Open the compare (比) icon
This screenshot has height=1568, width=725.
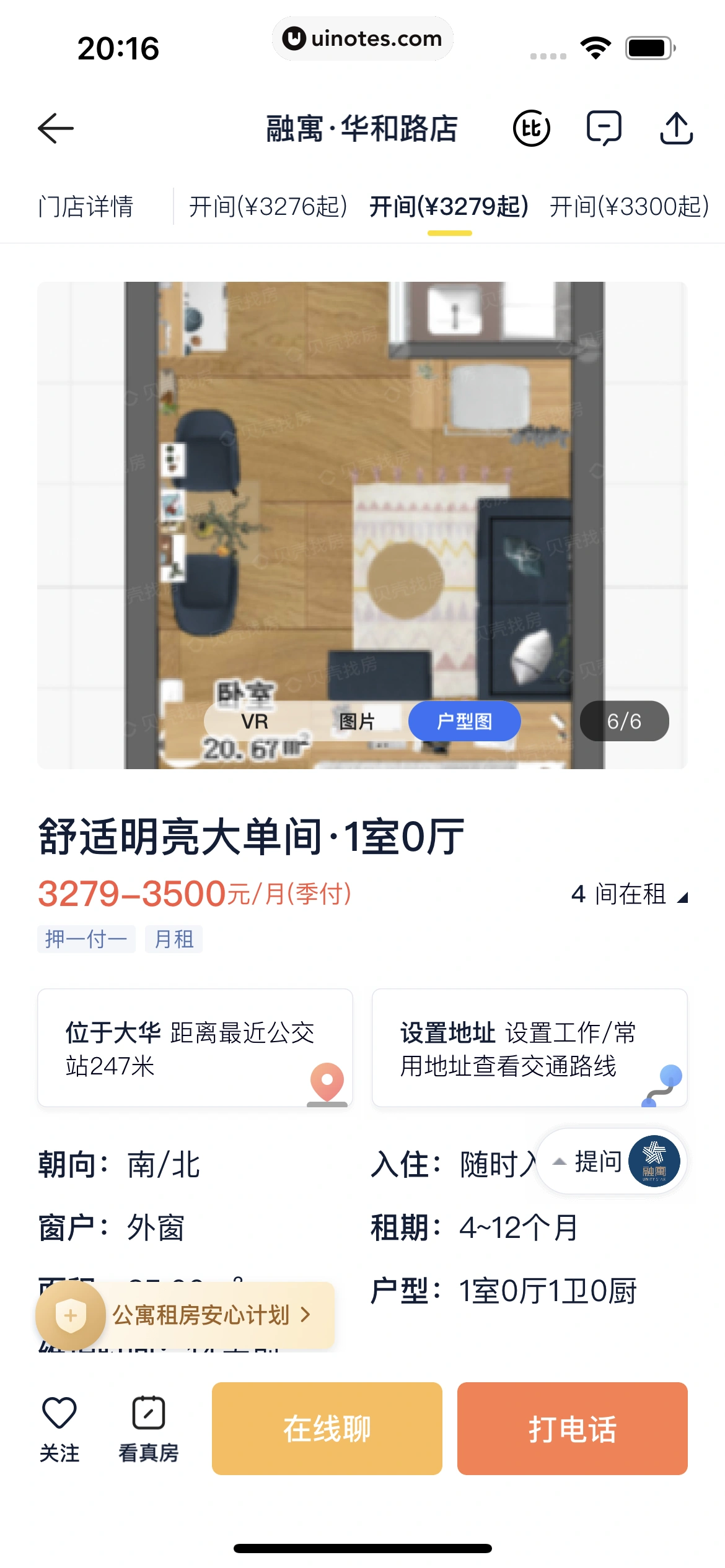click(531, 129)
